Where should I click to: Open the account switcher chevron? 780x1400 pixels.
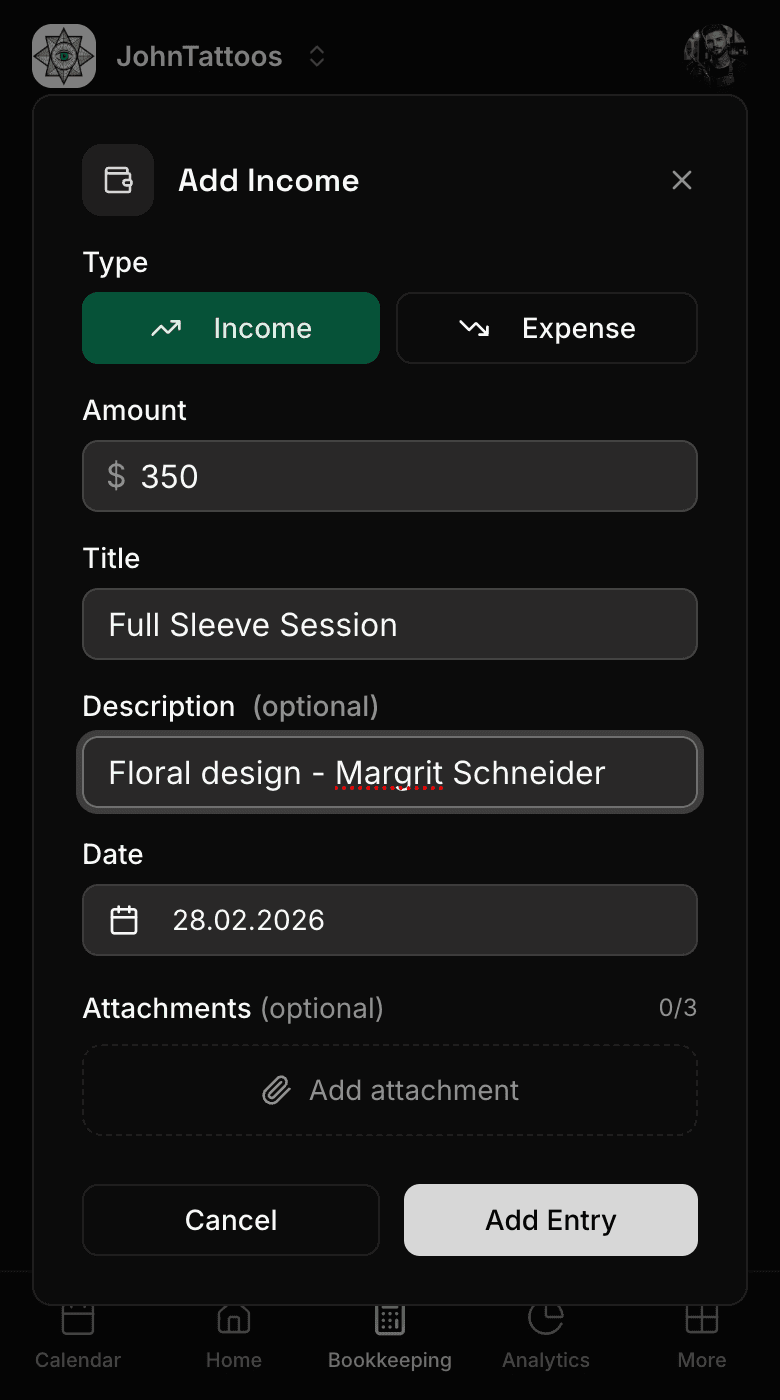tap(316, 56)
